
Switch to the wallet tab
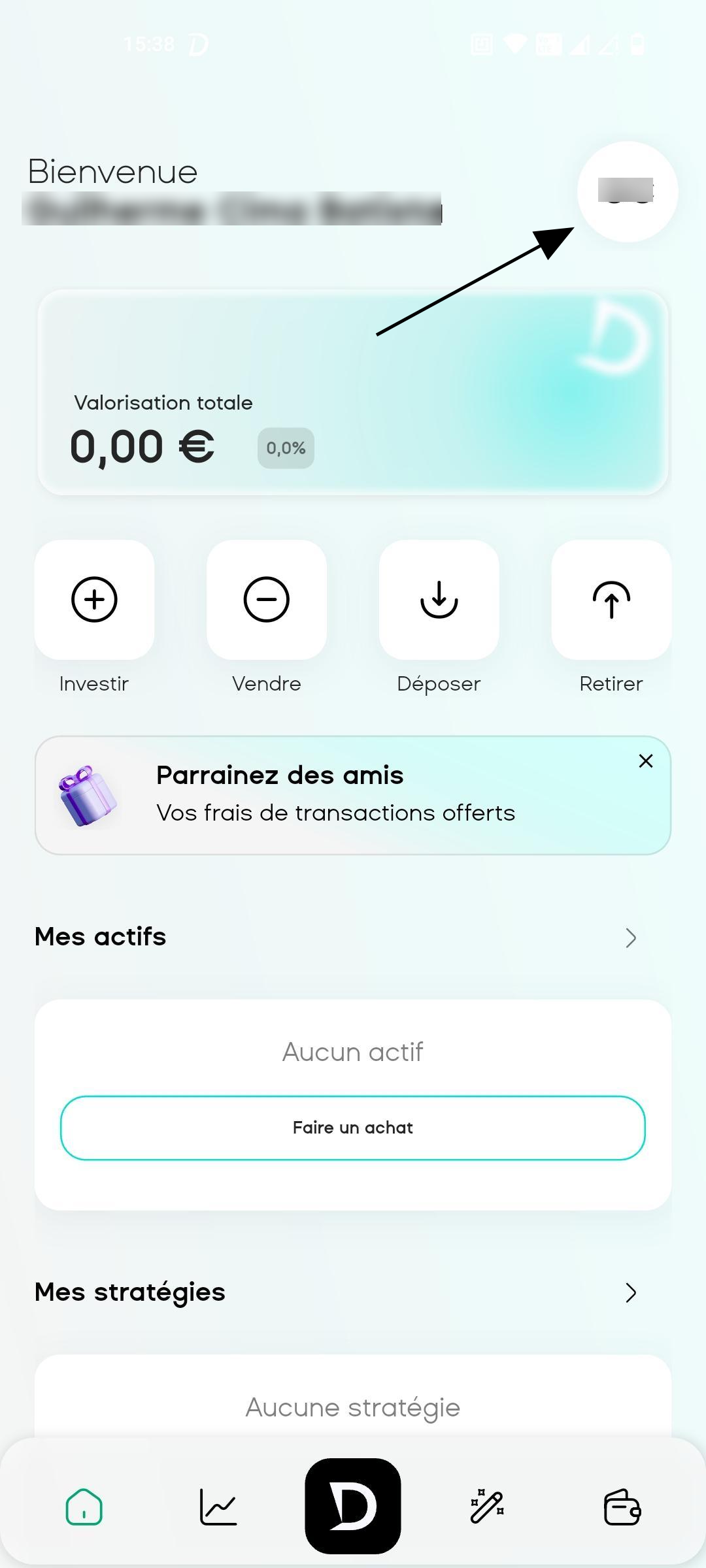(622, 1507)
